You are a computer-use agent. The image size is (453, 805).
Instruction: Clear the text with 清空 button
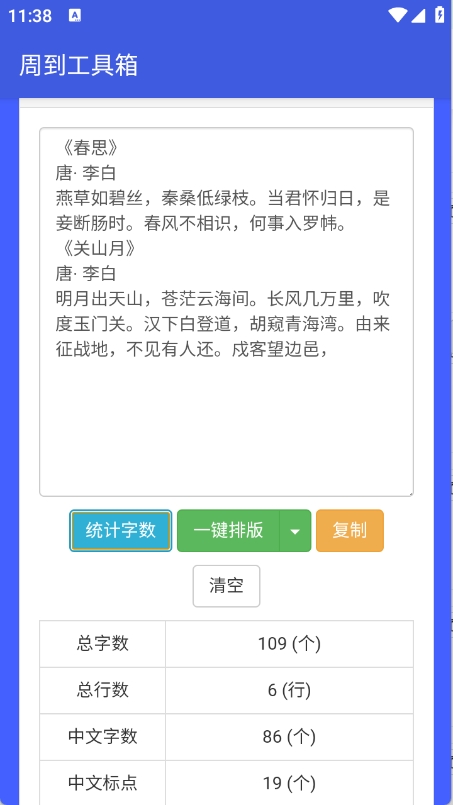(x=226, y=586)
